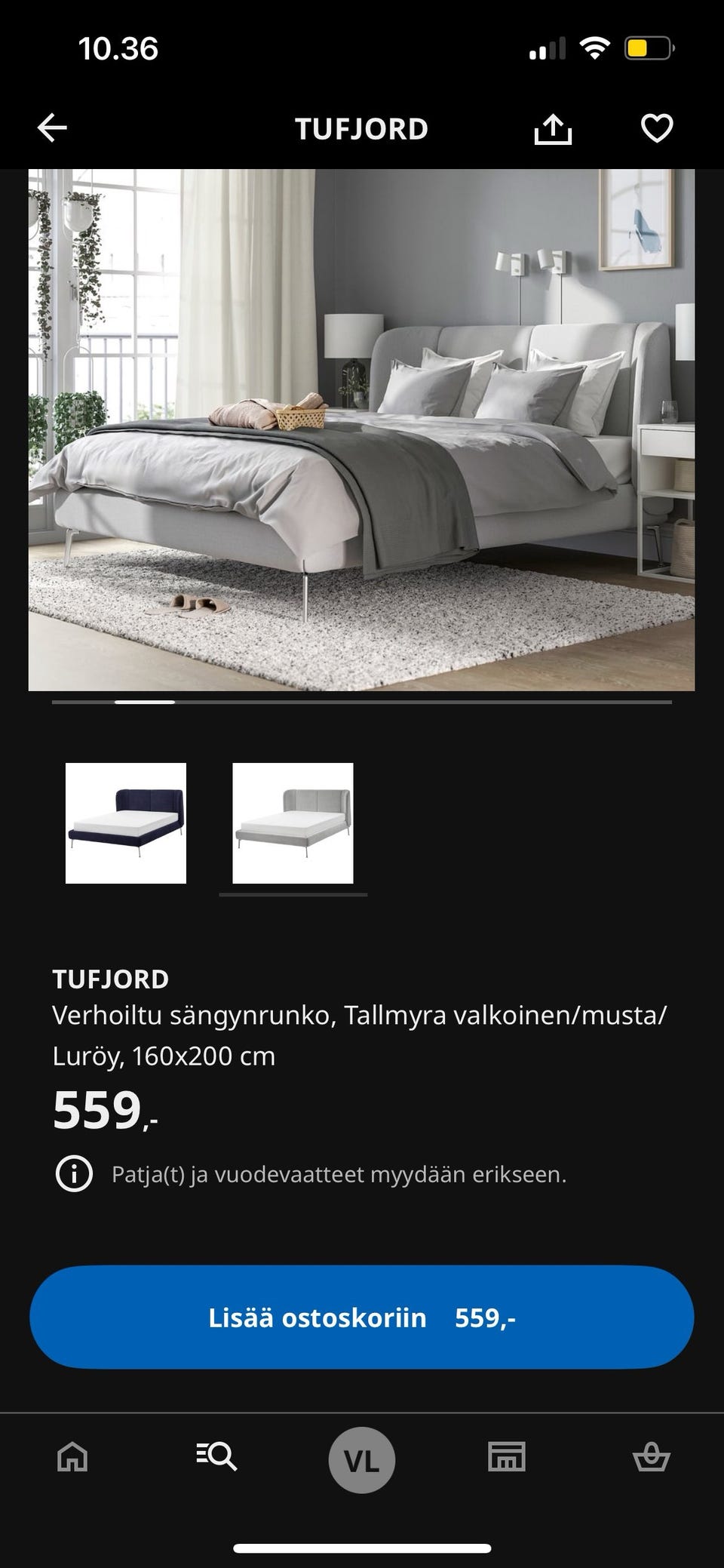Add TUFJORD to favorites with heart icon
The height and width of the screenshot is (1568, 724).
click(656, 128)
